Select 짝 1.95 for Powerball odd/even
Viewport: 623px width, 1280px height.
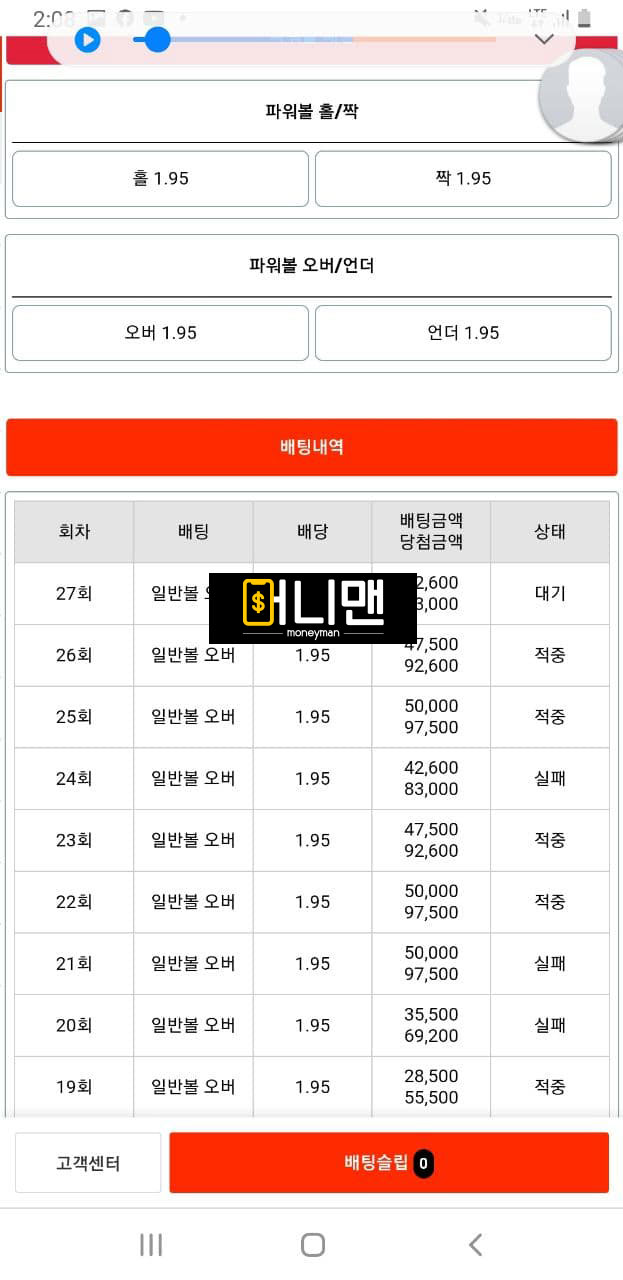pos(463,179)
